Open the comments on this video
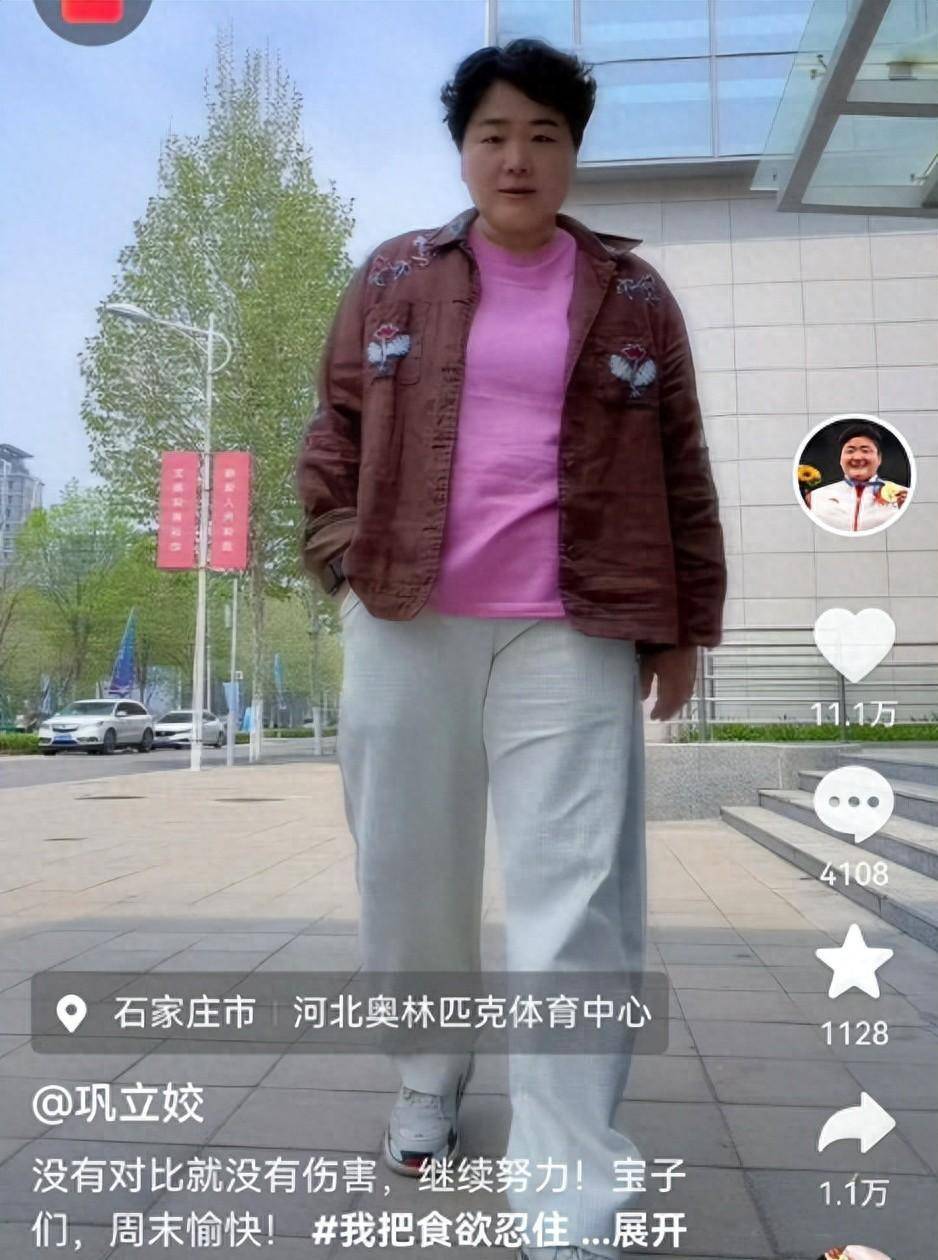938x1260 pixels. pos(853,803)
